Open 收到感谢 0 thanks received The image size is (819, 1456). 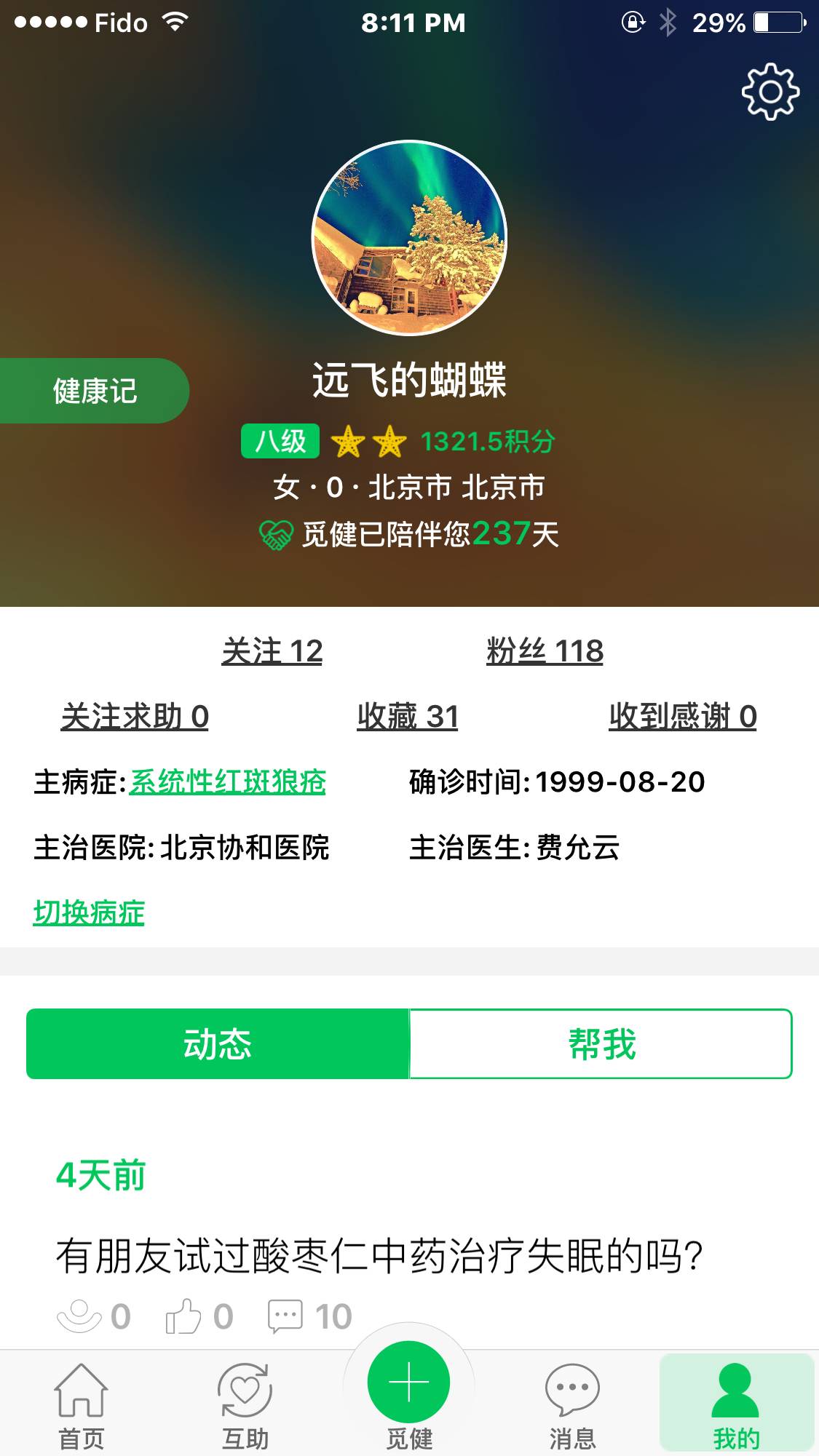(x=683, y=717)
